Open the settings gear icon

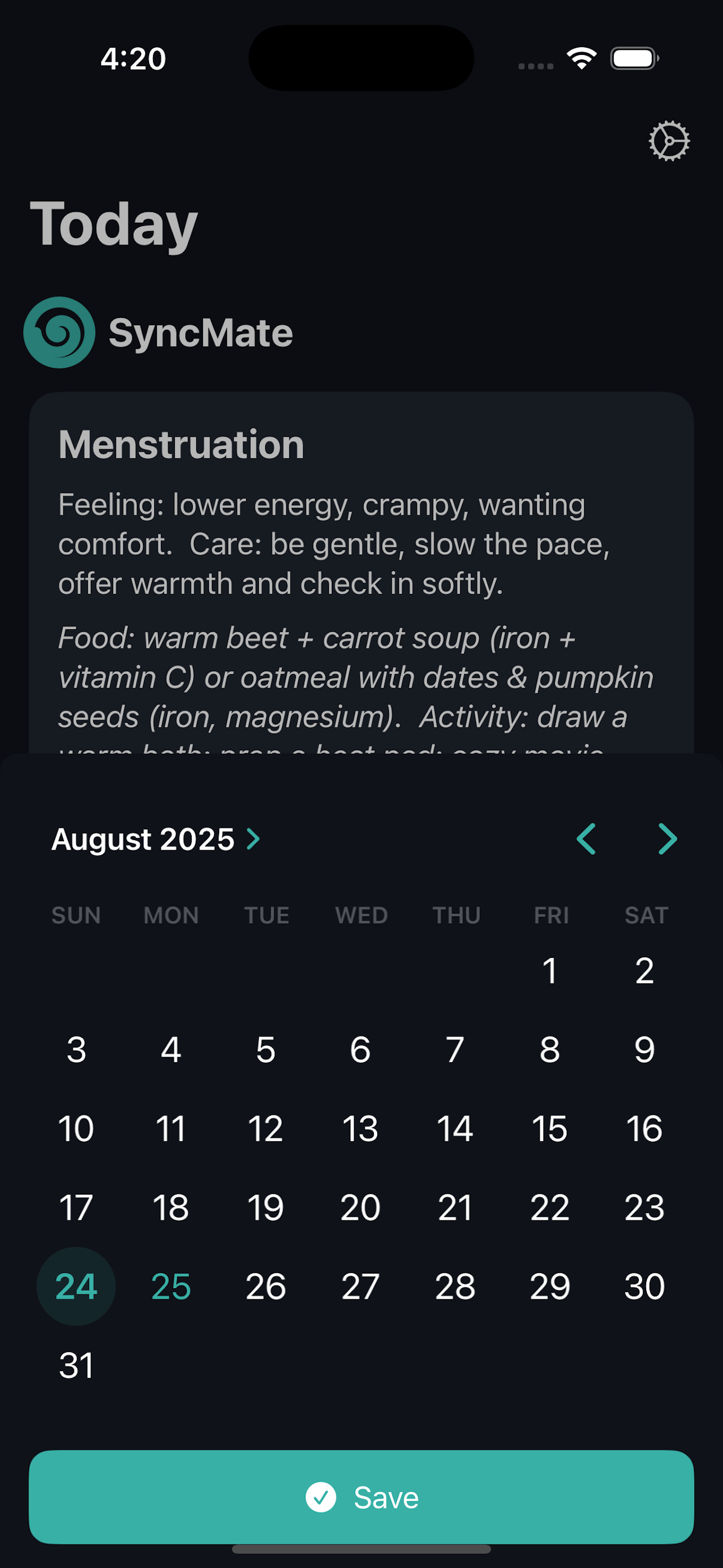669,141
